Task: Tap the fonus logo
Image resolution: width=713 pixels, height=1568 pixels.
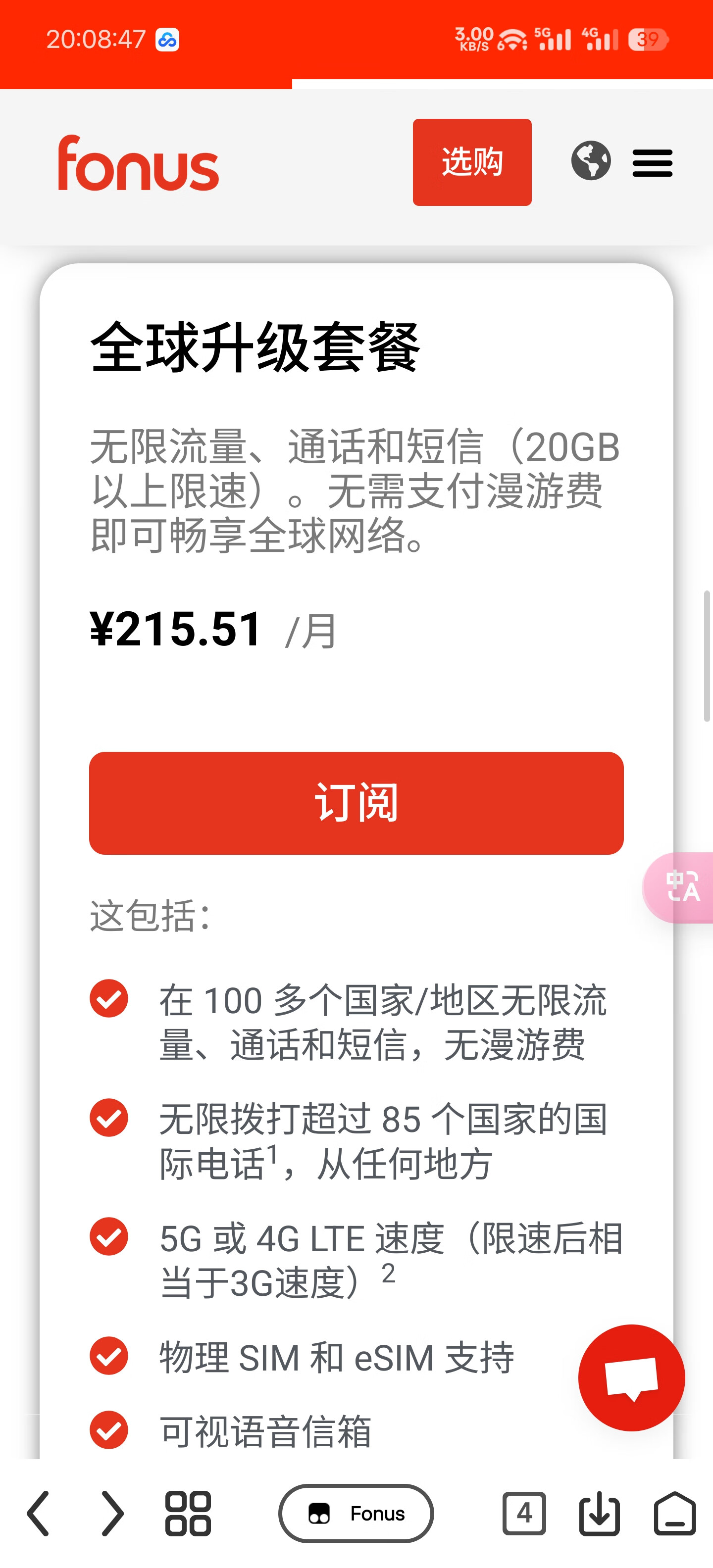Action: [138, 162]
